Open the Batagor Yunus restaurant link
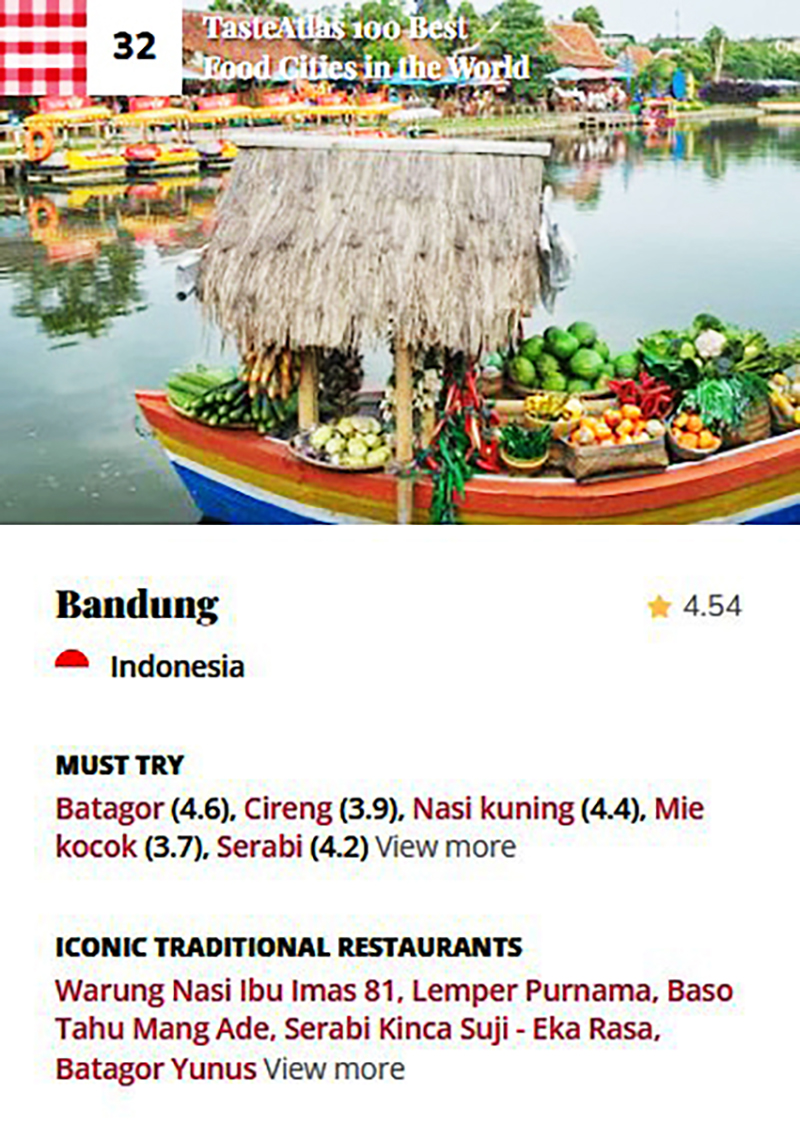This screenshot has height=1126, width=800. coord(155,1068)
